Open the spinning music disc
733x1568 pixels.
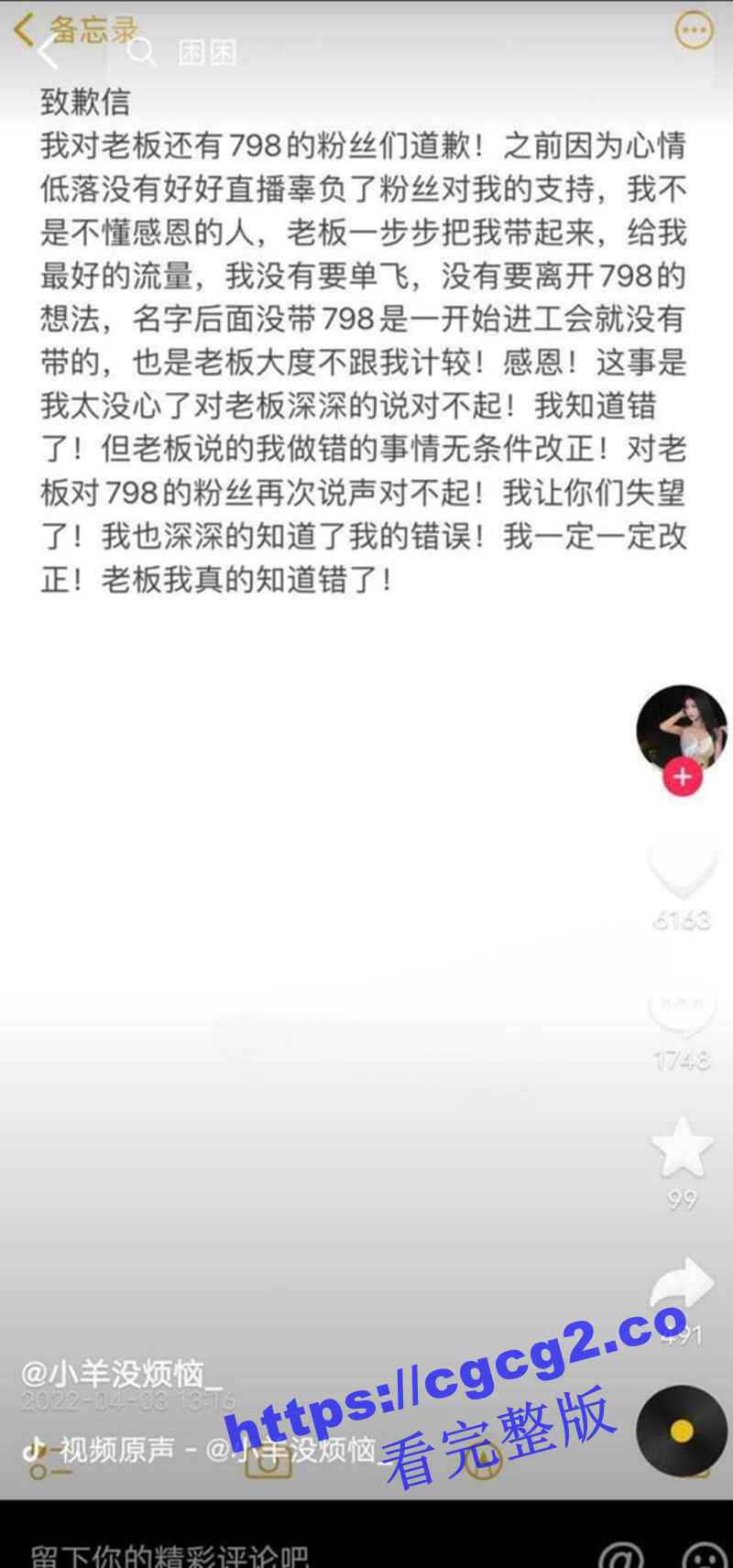(682, 1431)
